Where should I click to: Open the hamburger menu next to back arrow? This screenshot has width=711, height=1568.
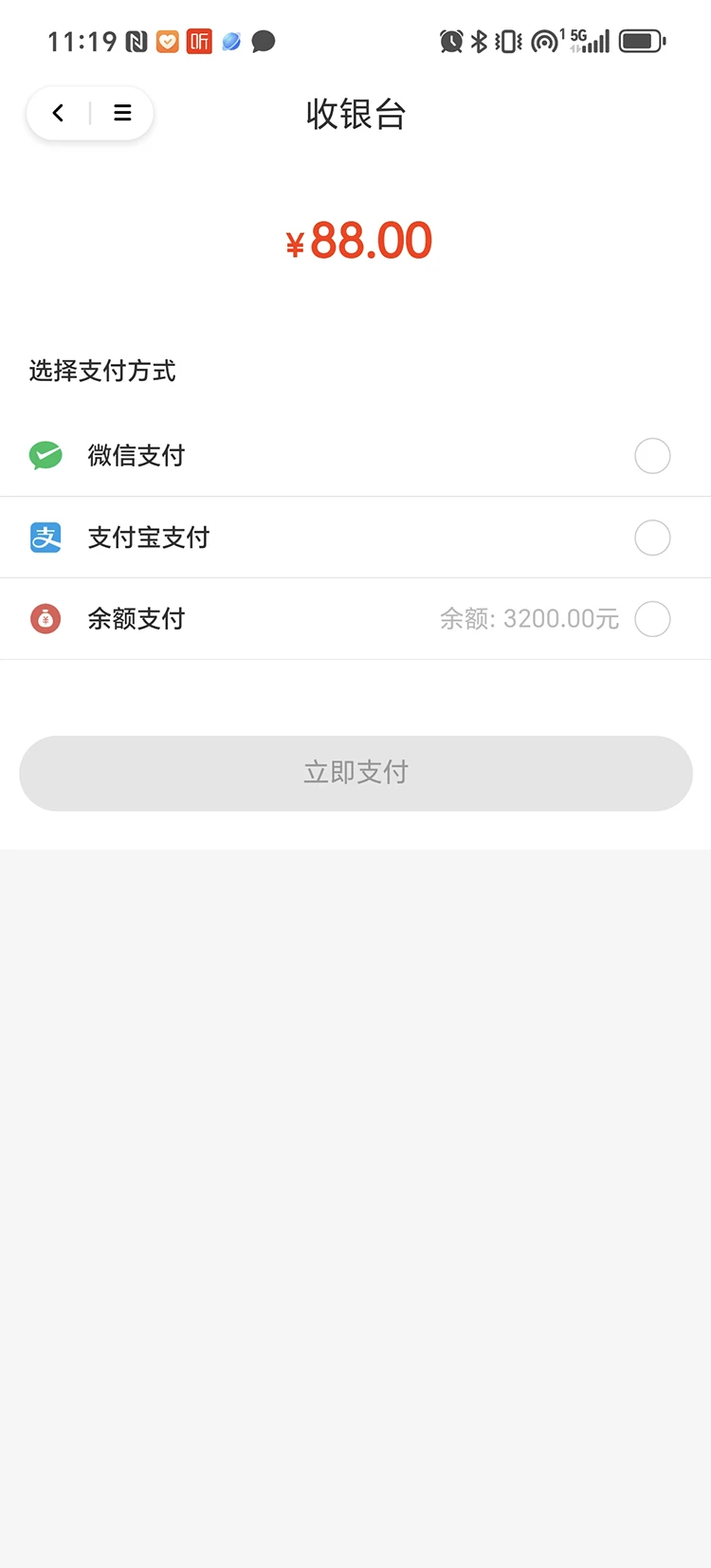122,112
